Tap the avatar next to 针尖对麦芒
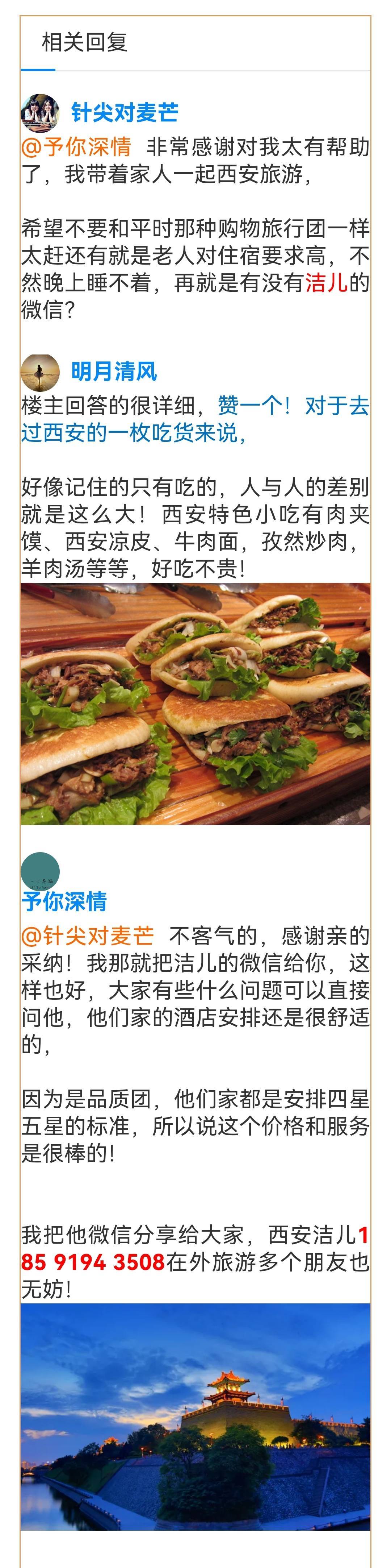 (40, 113)
